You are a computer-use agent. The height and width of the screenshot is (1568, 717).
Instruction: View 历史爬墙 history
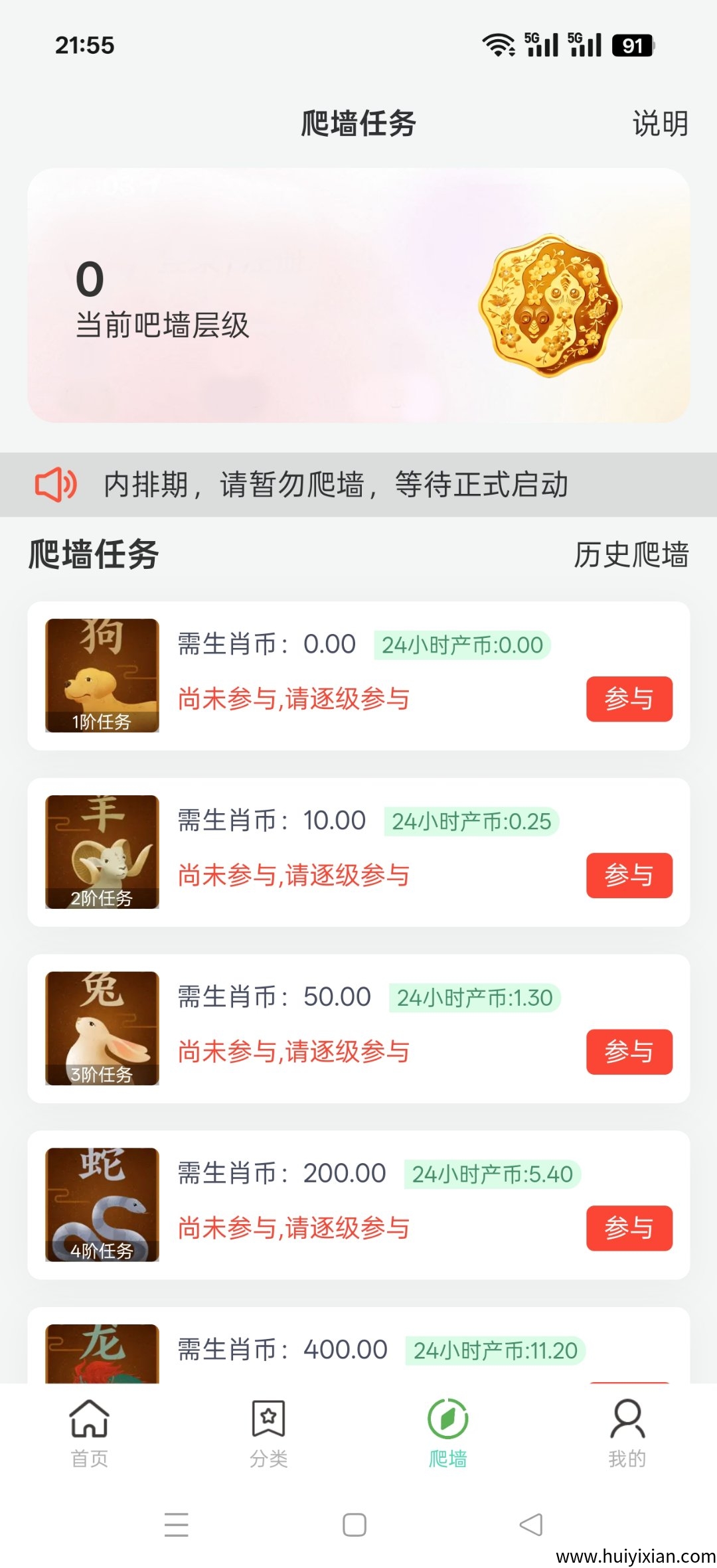(x=631, y=554)
